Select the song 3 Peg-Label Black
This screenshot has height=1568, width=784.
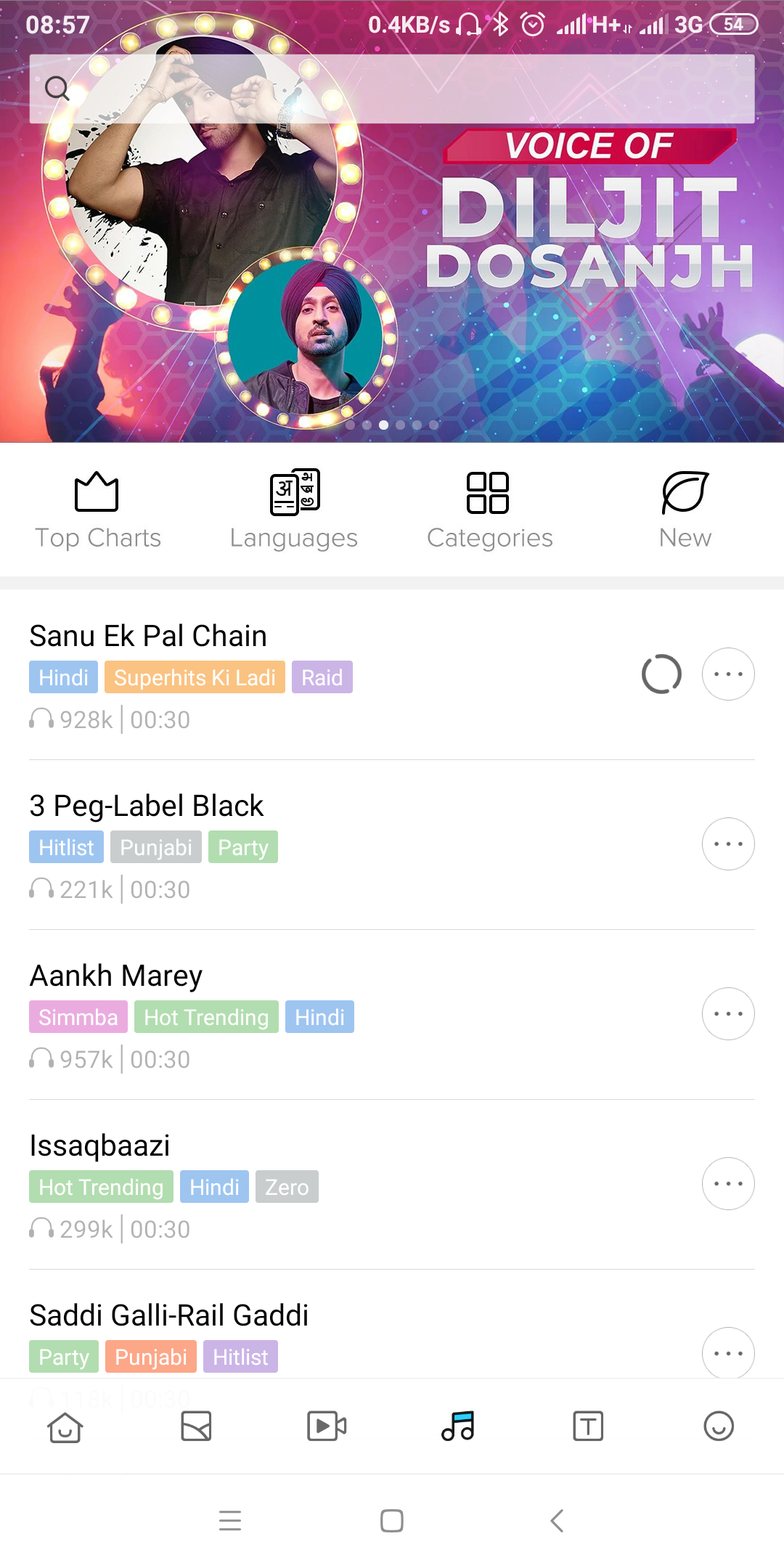click(x=147, y=806)
